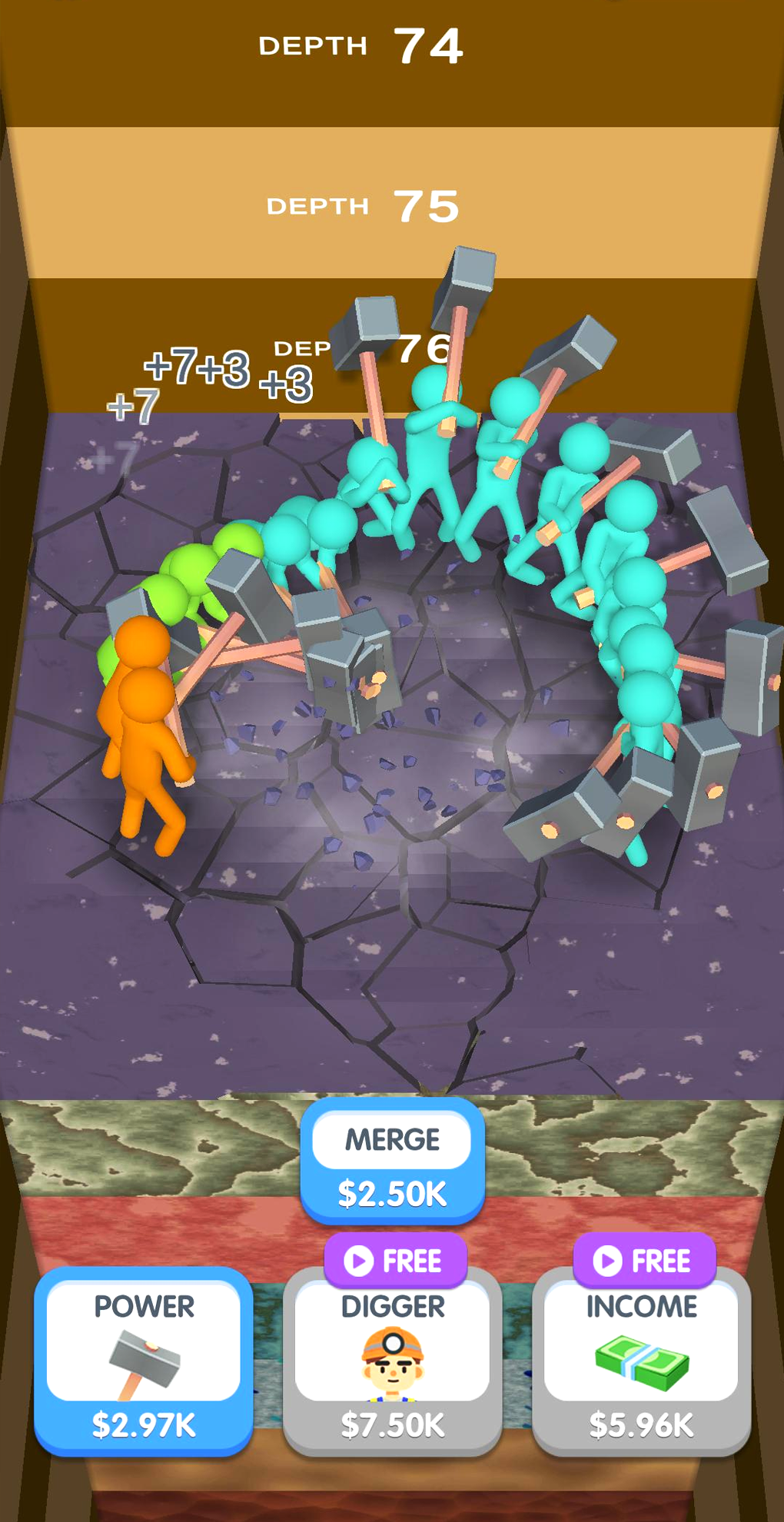The width and height of the screenshot is (784, 1522).
Task: Upgrade Power for $2.97K
Action: (x=144, y=1362)
